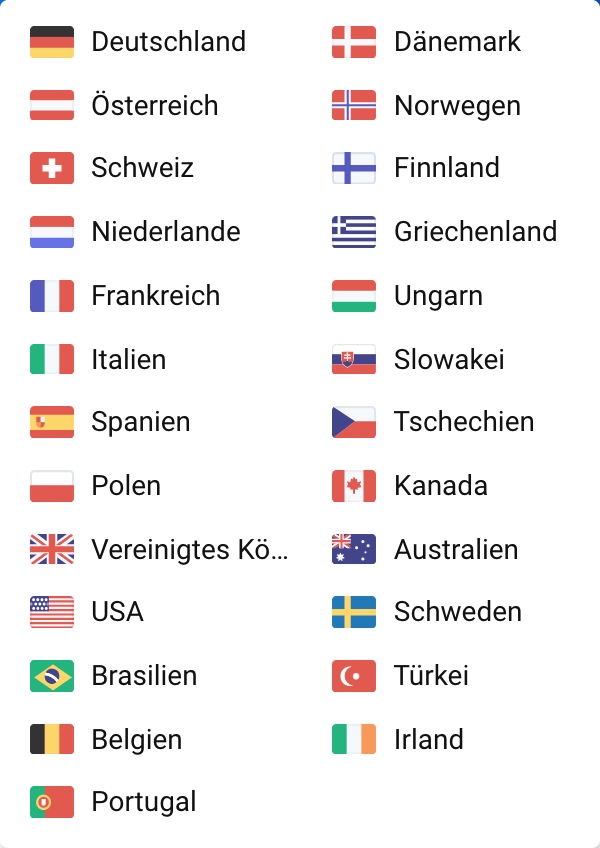
Task: Choose Kanada as country
Action: [441, 486]
